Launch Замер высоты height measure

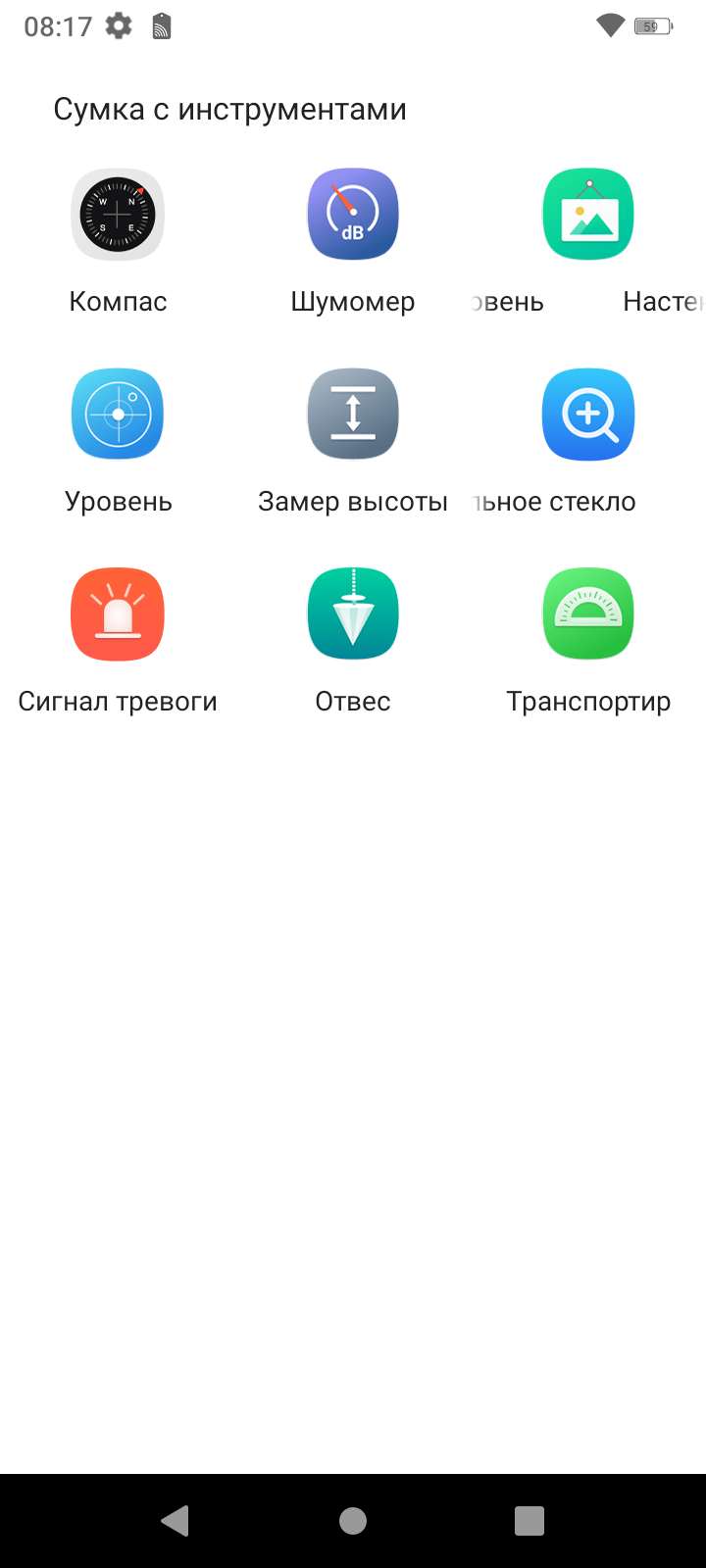(353, 415)
